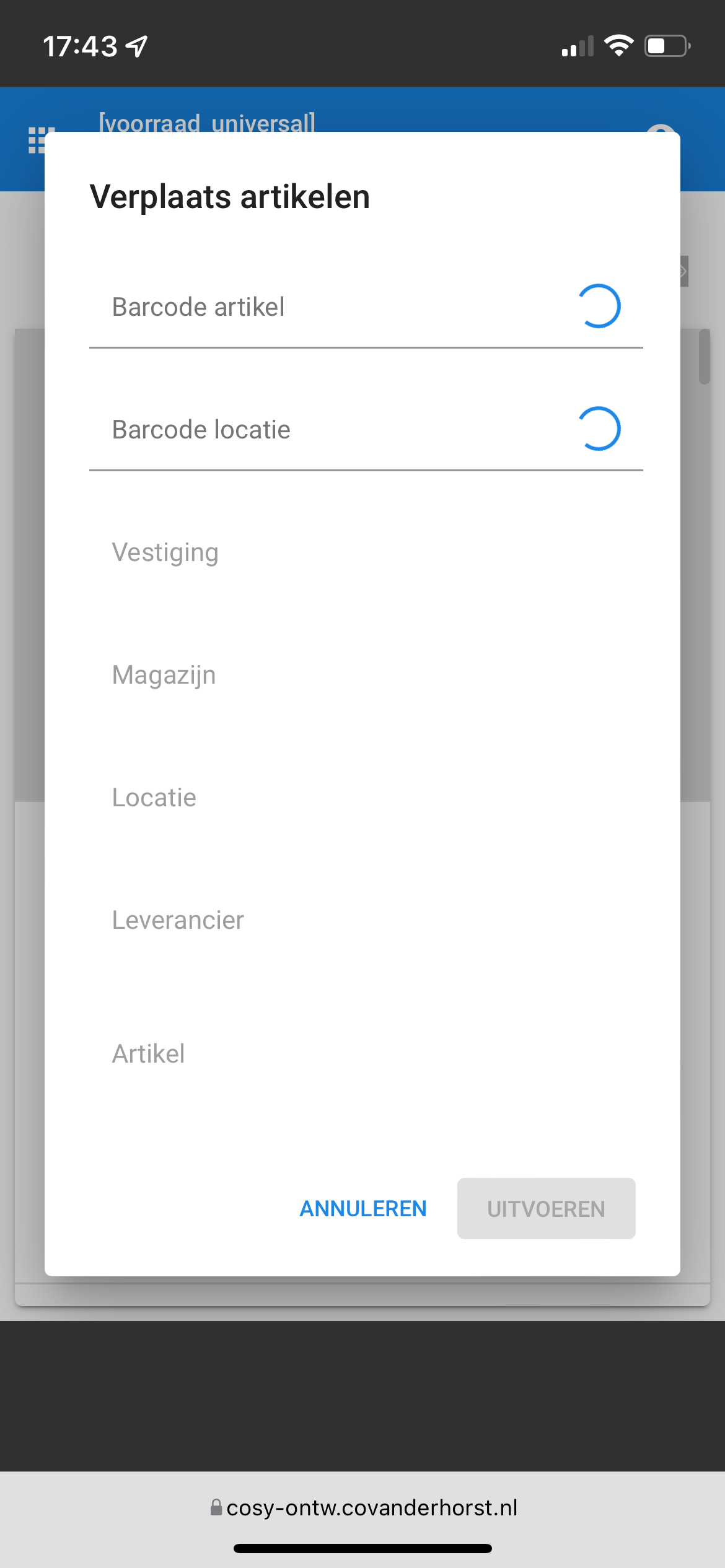Choose the Leverancier field

[366, 920]
